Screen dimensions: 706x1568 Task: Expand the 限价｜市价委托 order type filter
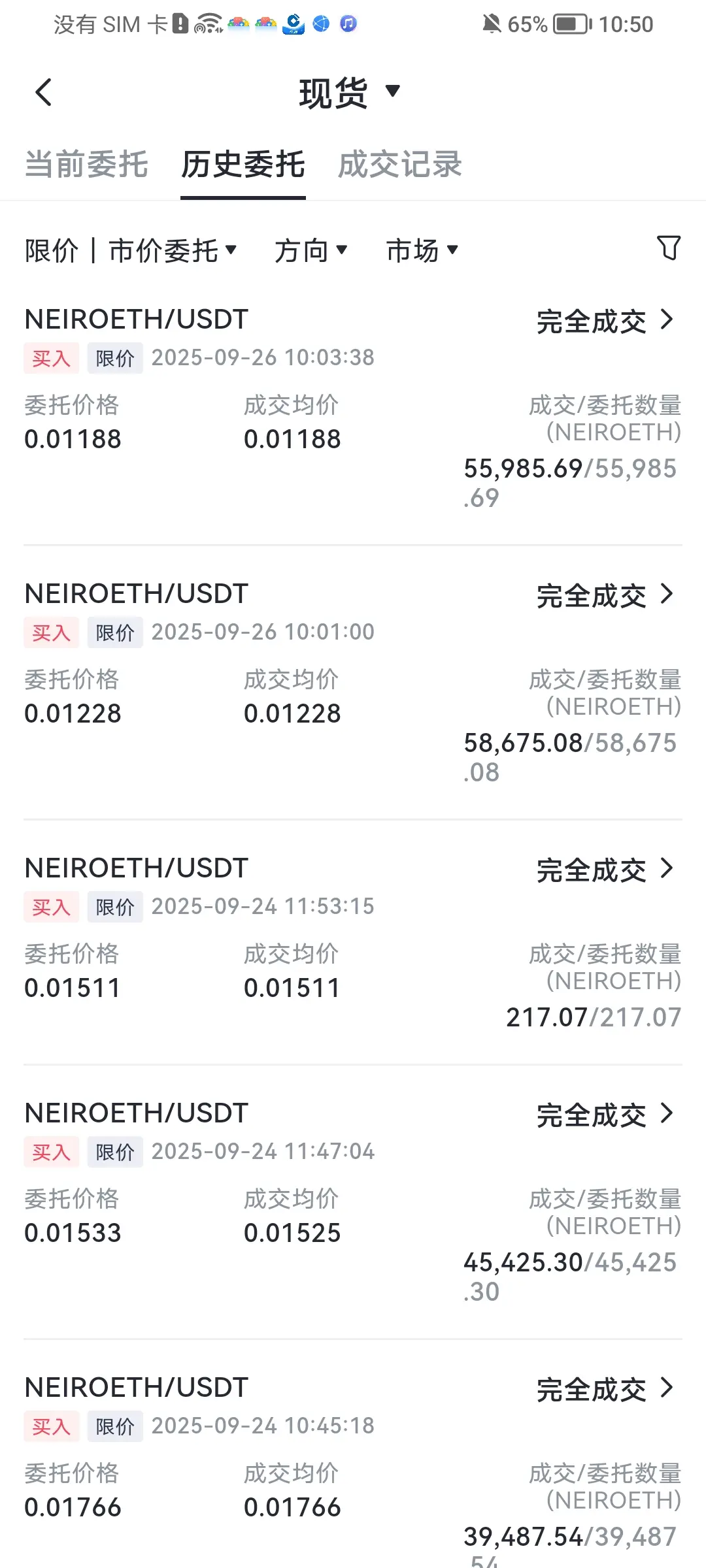point(131,250)
